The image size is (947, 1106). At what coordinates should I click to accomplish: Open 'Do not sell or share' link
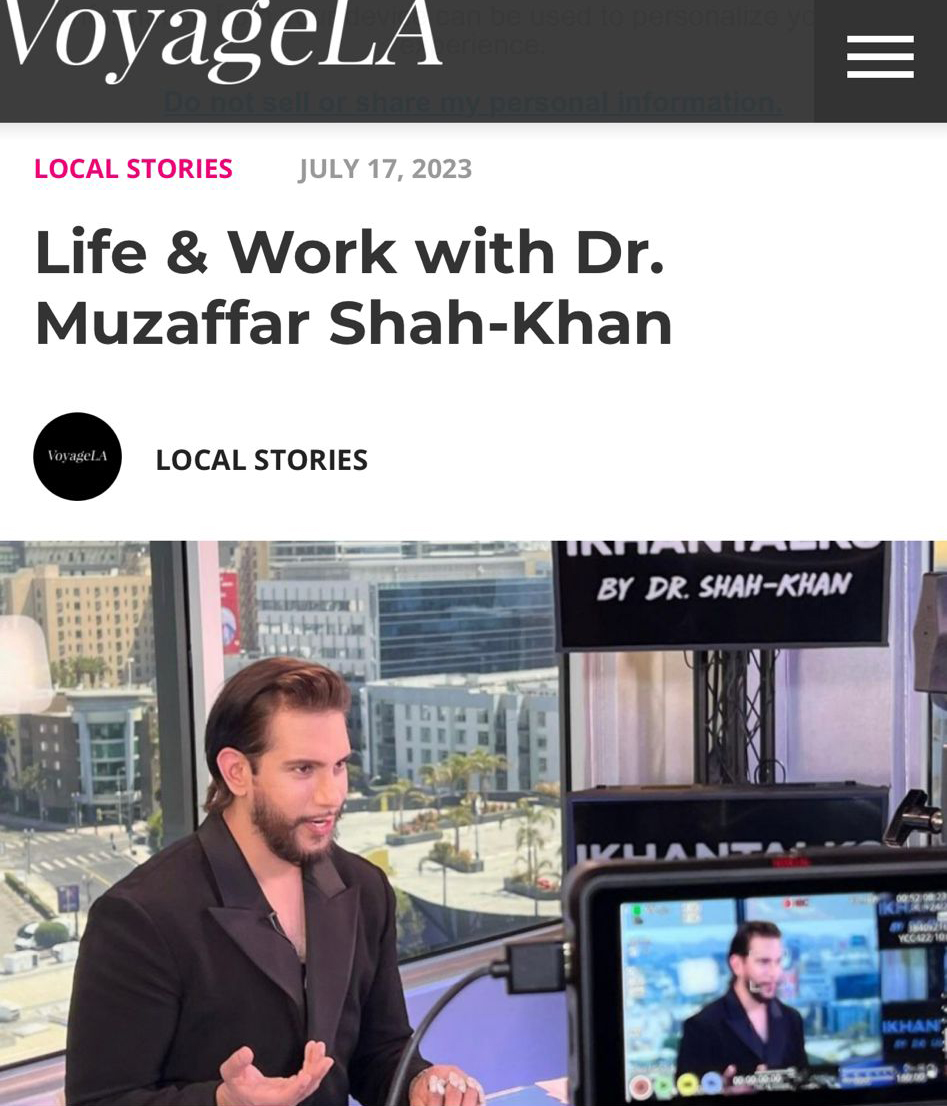(472, 103)
